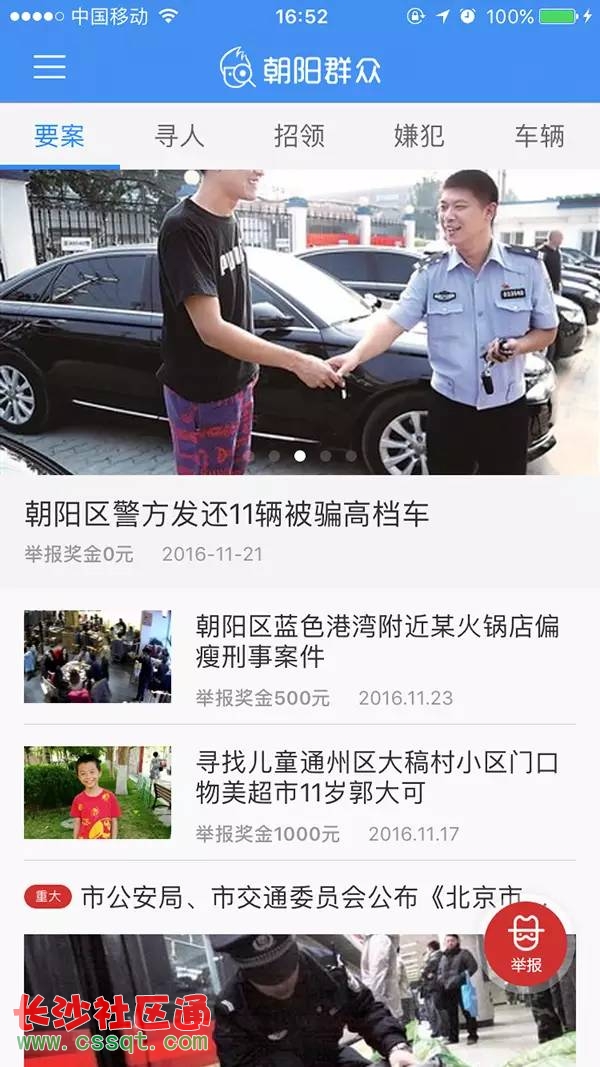Open the missing child 郭大可 item
The image size is (600, 1067).
300,793
